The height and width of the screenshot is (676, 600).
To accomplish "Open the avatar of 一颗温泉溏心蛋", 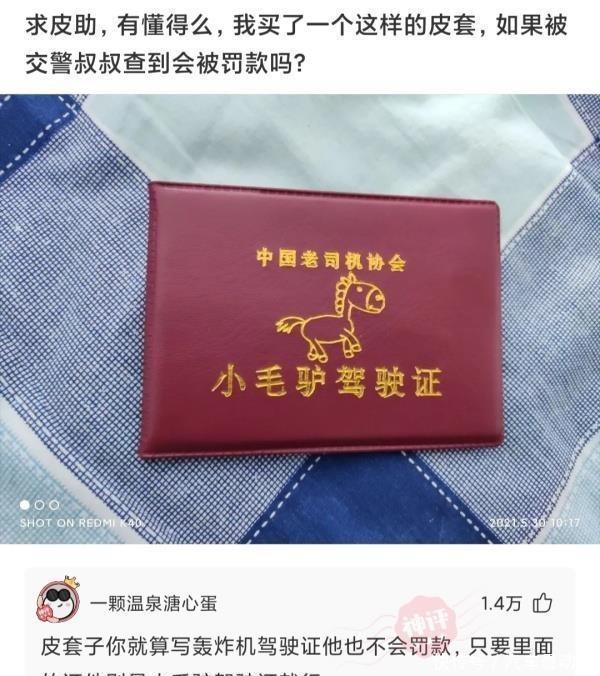I will tap(58, 600).
